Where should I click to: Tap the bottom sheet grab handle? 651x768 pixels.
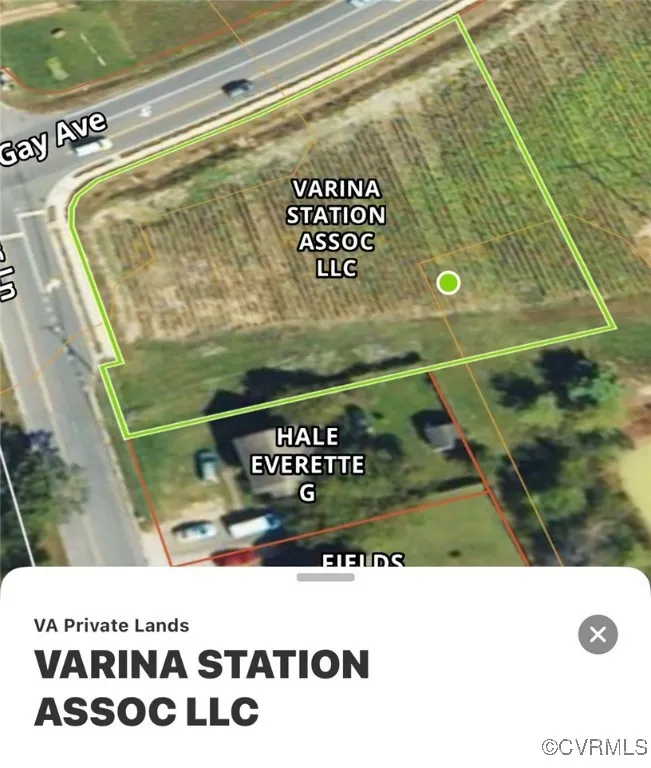[x=325, y=577]
